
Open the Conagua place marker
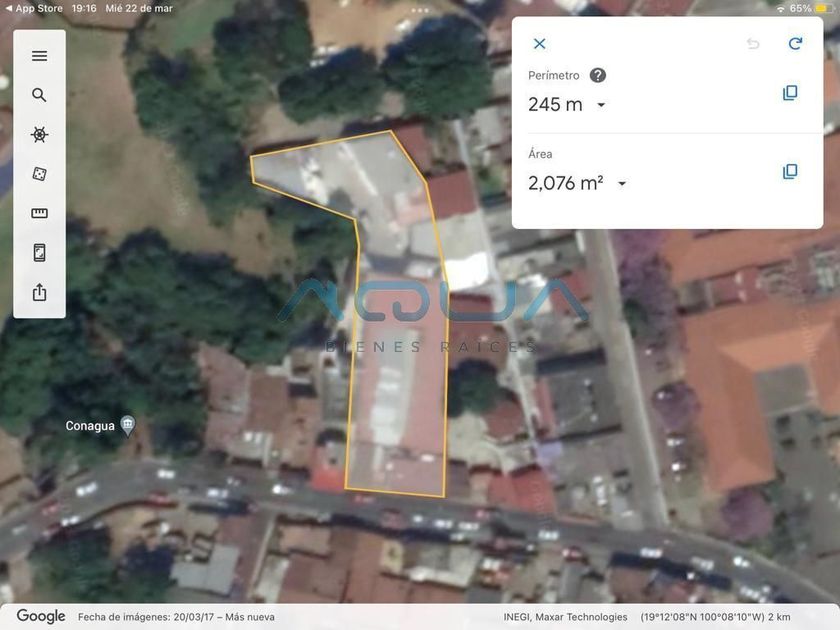coord(128,425)
